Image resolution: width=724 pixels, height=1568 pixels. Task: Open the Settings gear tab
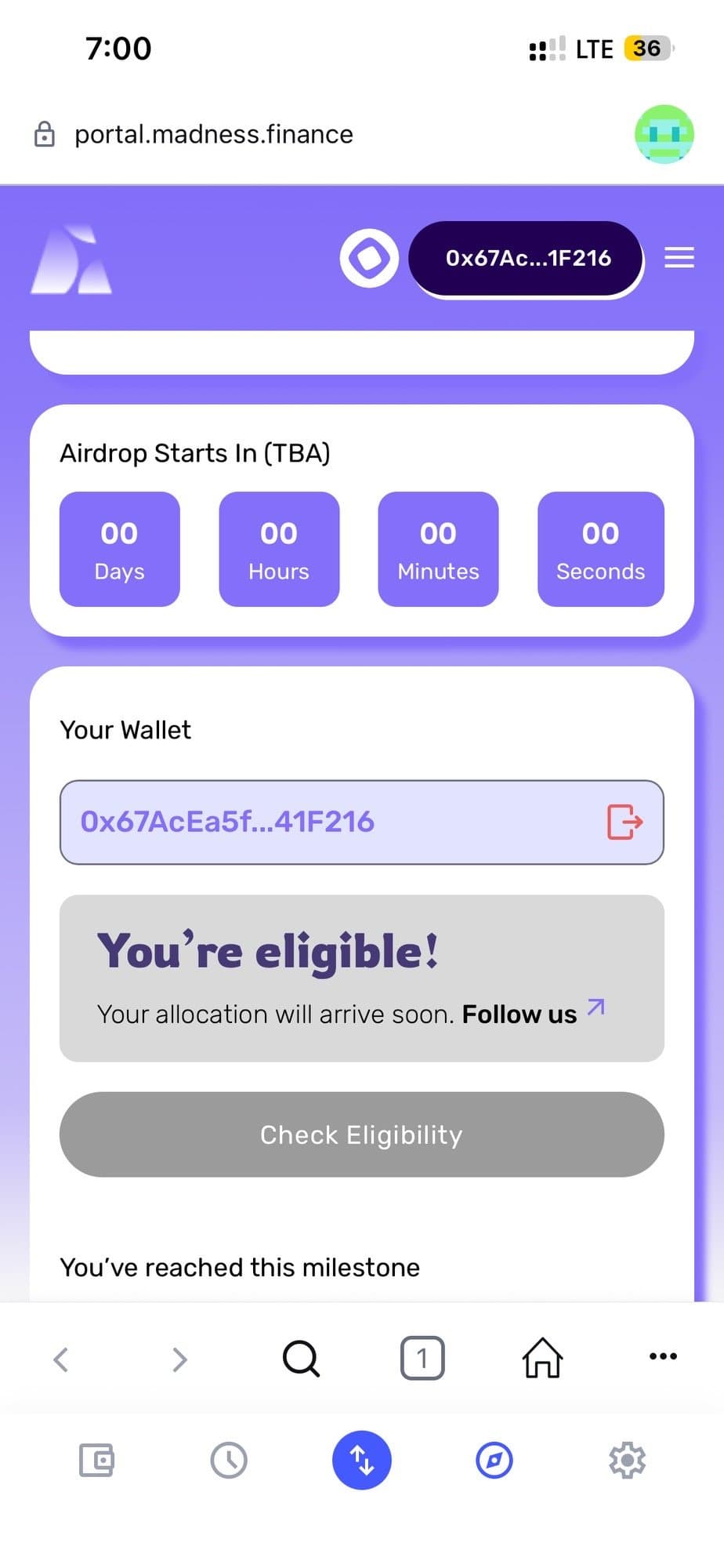627,1460
